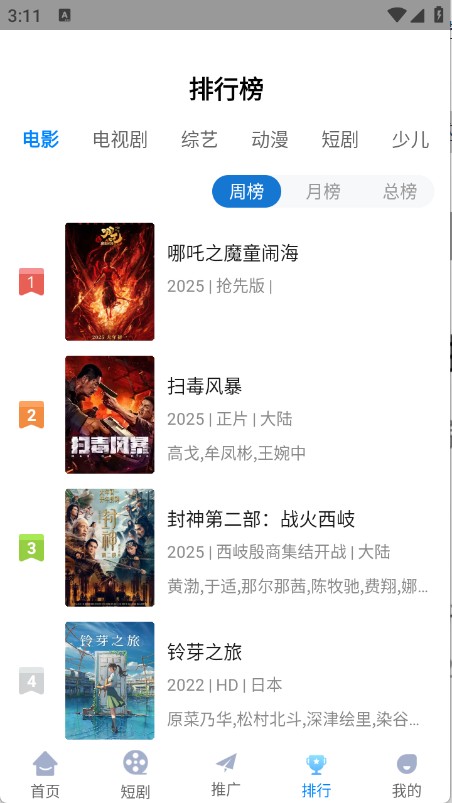452x803 pixels.
Task: Open the 扫毒风暴 movie entry
Action: 226,415
